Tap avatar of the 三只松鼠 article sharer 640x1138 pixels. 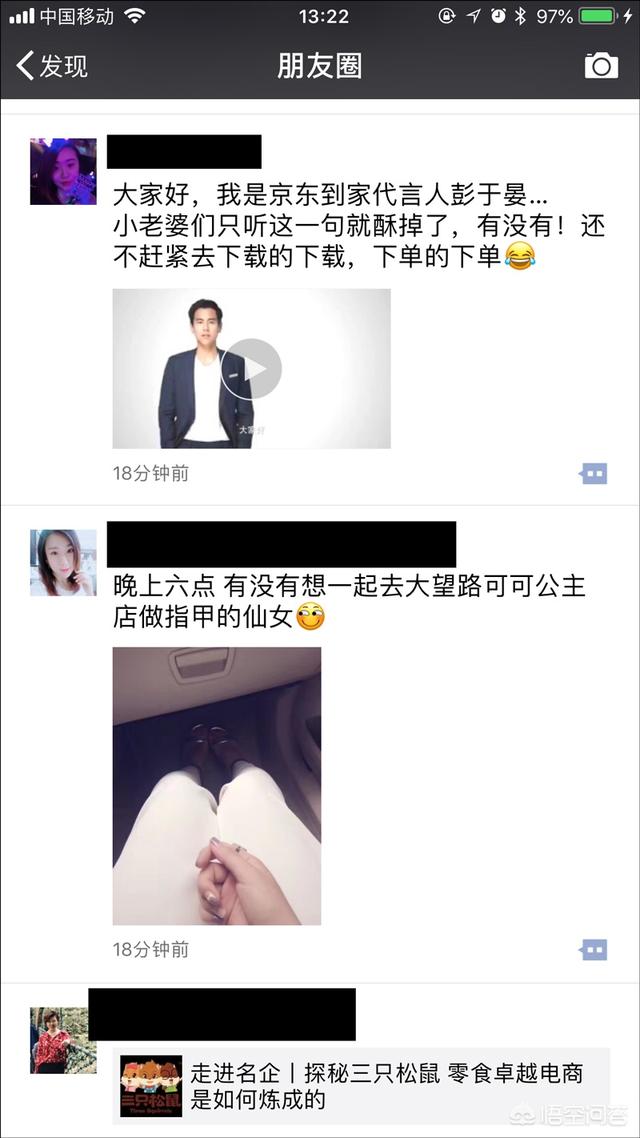tap(63, 1040)
